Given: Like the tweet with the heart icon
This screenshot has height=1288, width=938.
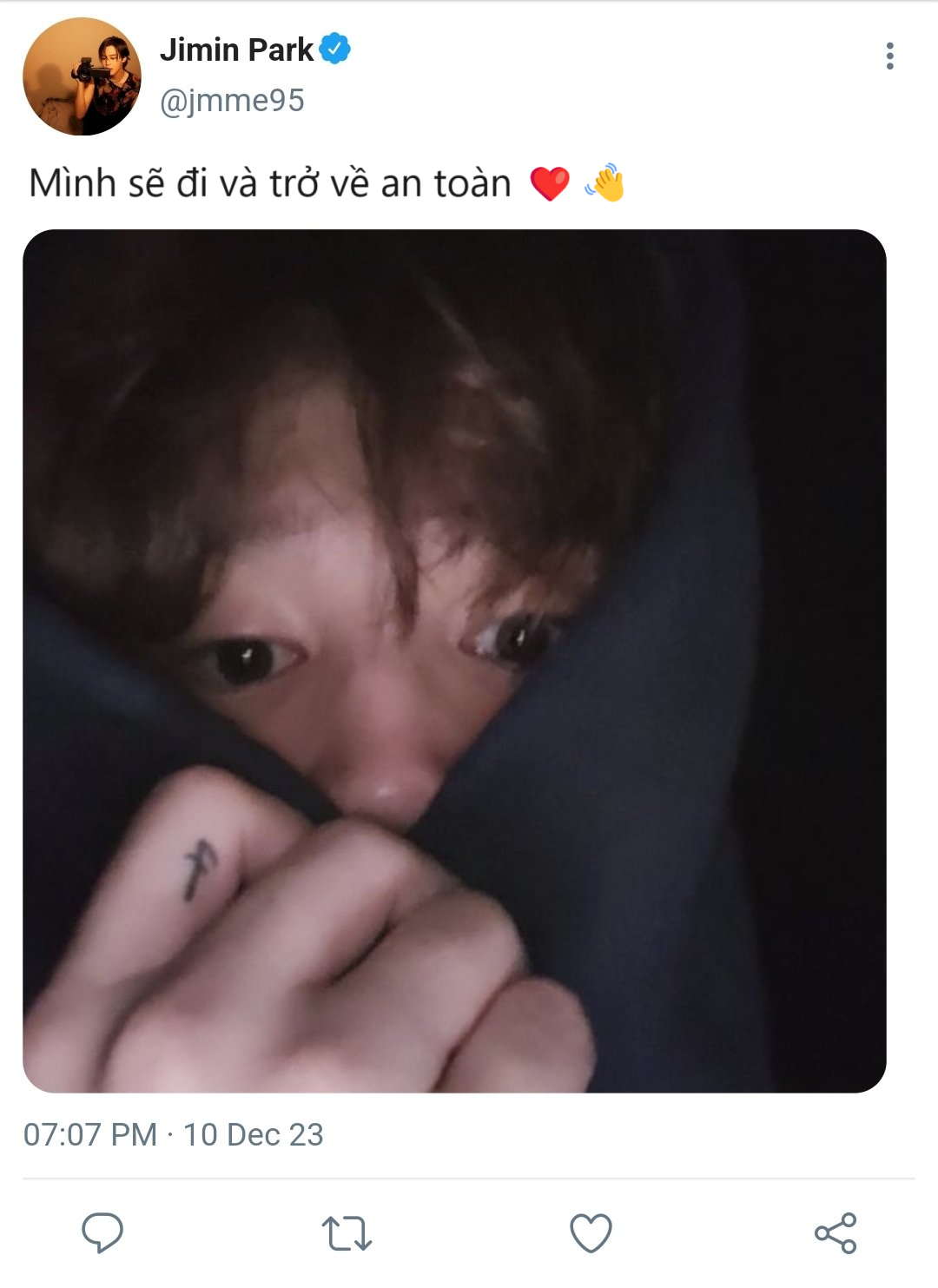Looking at the screenshot, I should click(x=591, y=1232).
